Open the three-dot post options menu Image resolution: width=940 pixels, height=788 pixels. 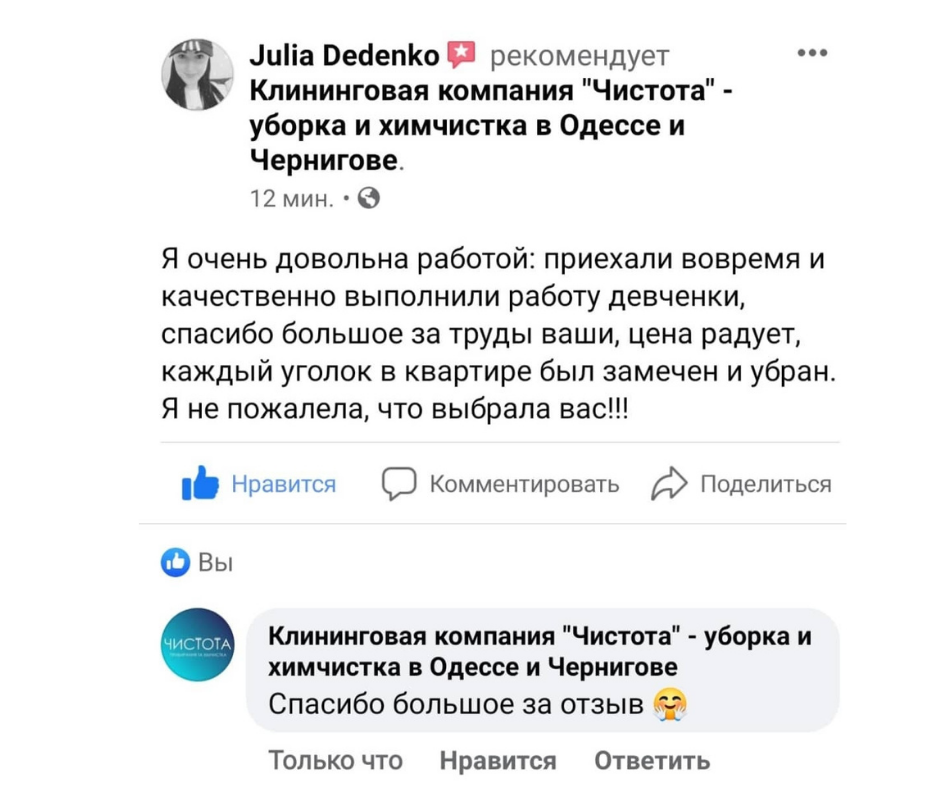pyautogui.click(x=812, y=53)
